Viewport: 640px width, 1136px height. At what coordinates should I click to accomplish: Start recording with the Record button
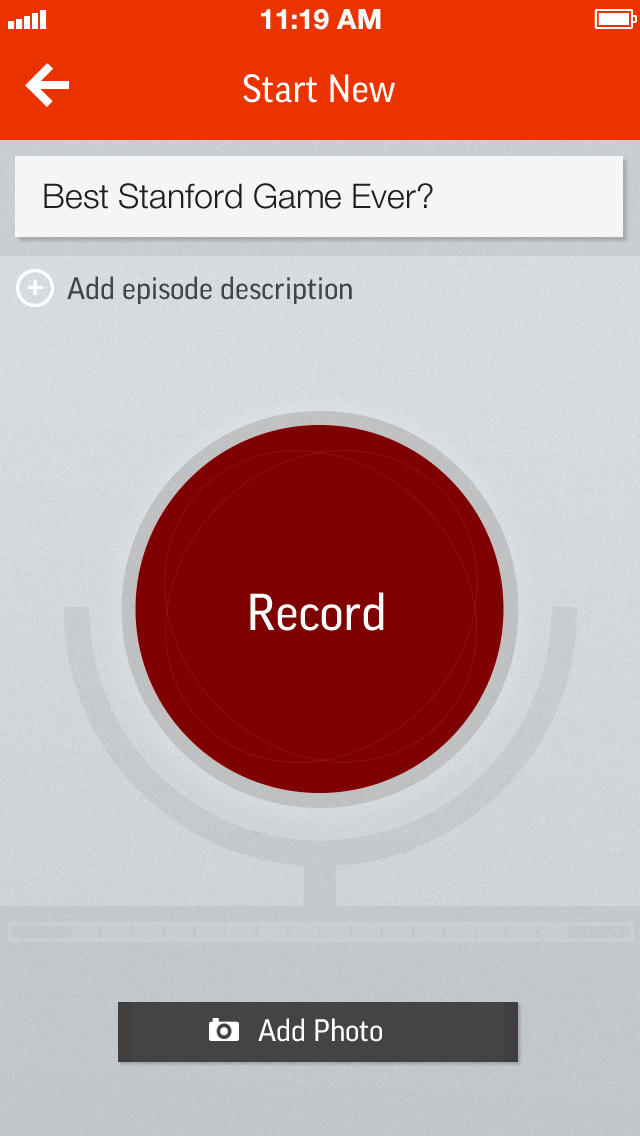point(319,609)
